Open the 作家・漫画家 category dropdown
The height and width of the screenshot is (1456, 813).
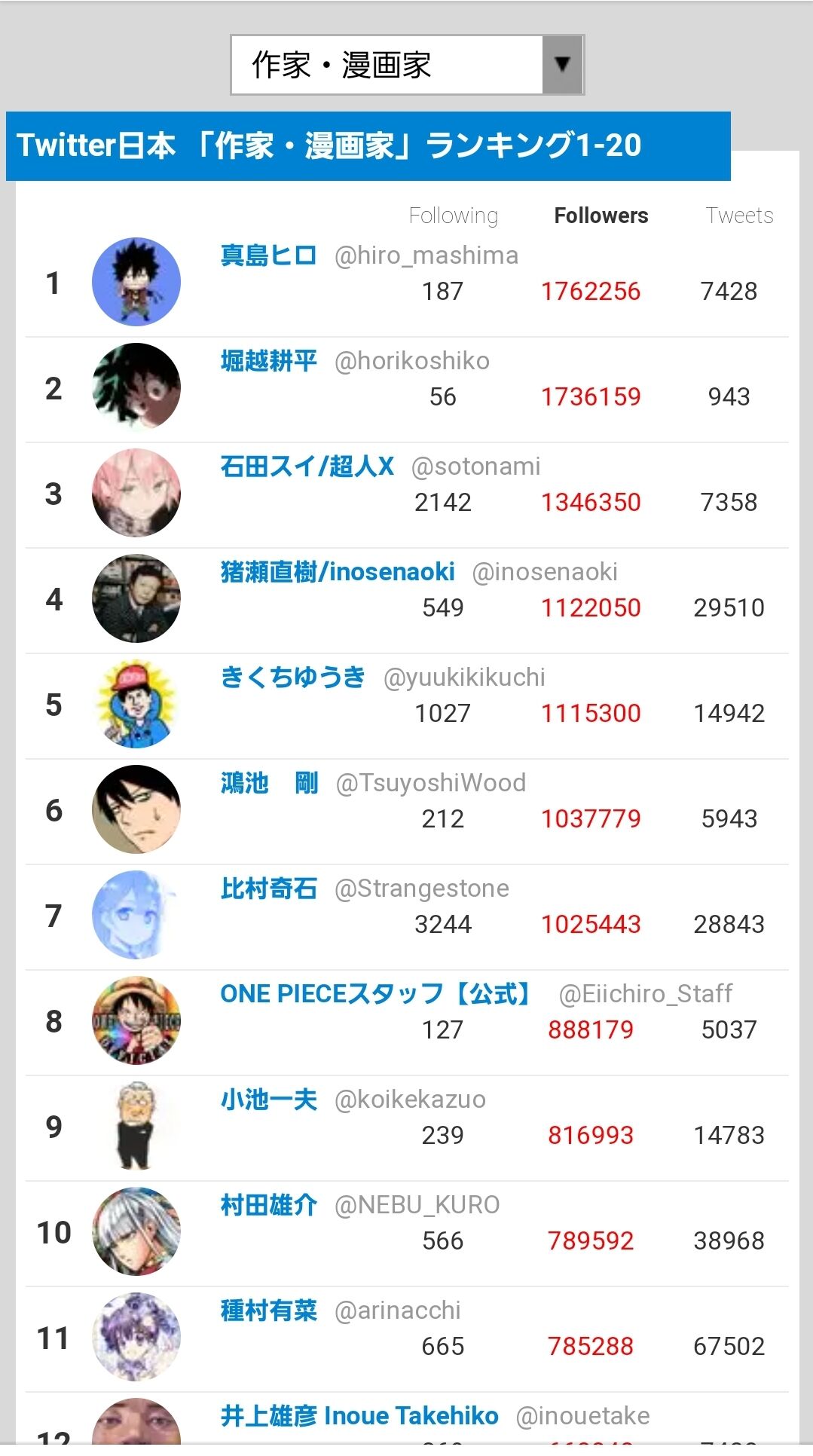[x=407, y=65]
